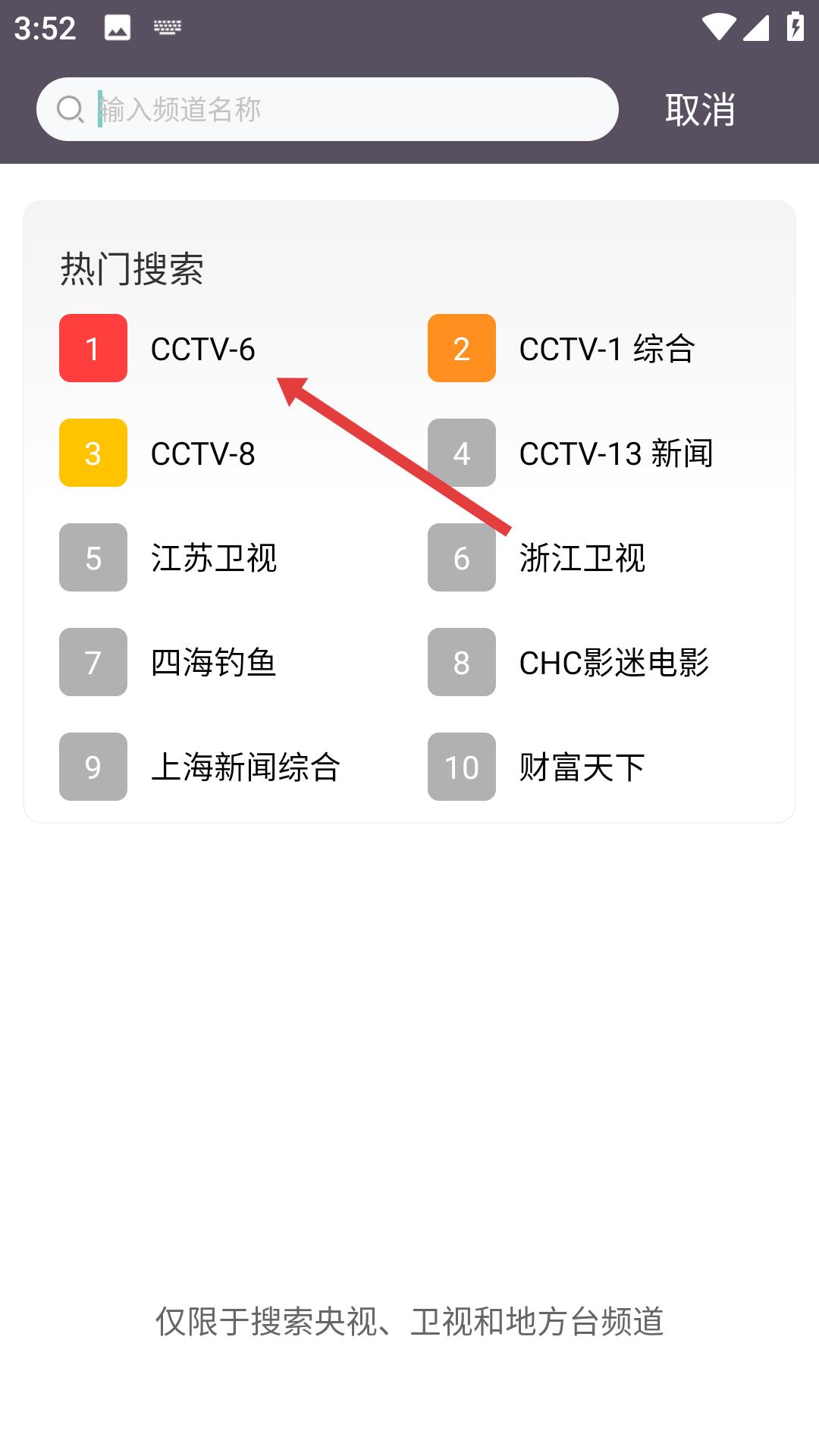Select the CCTV-1 综合 channel
This screenshot has height=1456, width=819.
pos(608,349)
